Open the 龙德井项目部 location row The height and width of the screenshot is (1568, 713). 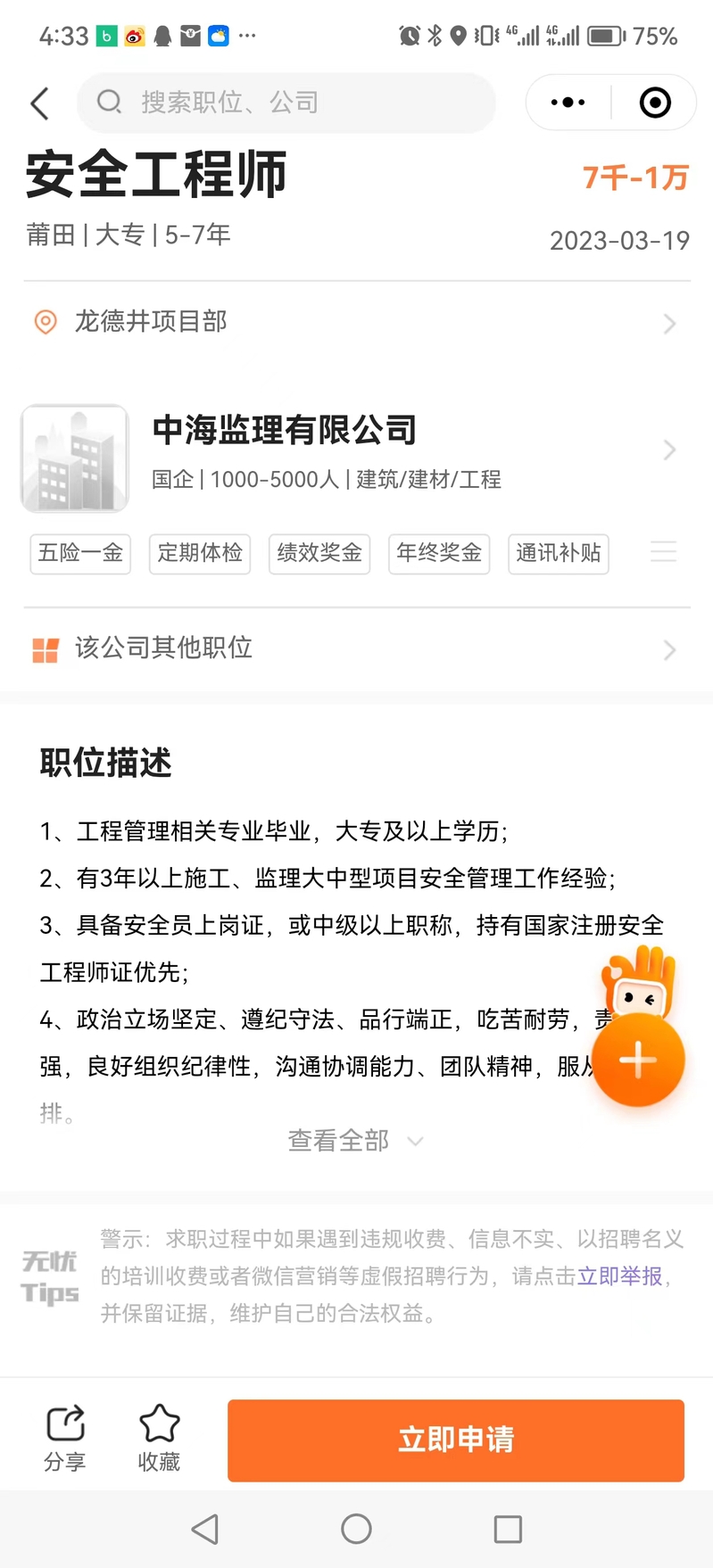click(x=356, y=322)
